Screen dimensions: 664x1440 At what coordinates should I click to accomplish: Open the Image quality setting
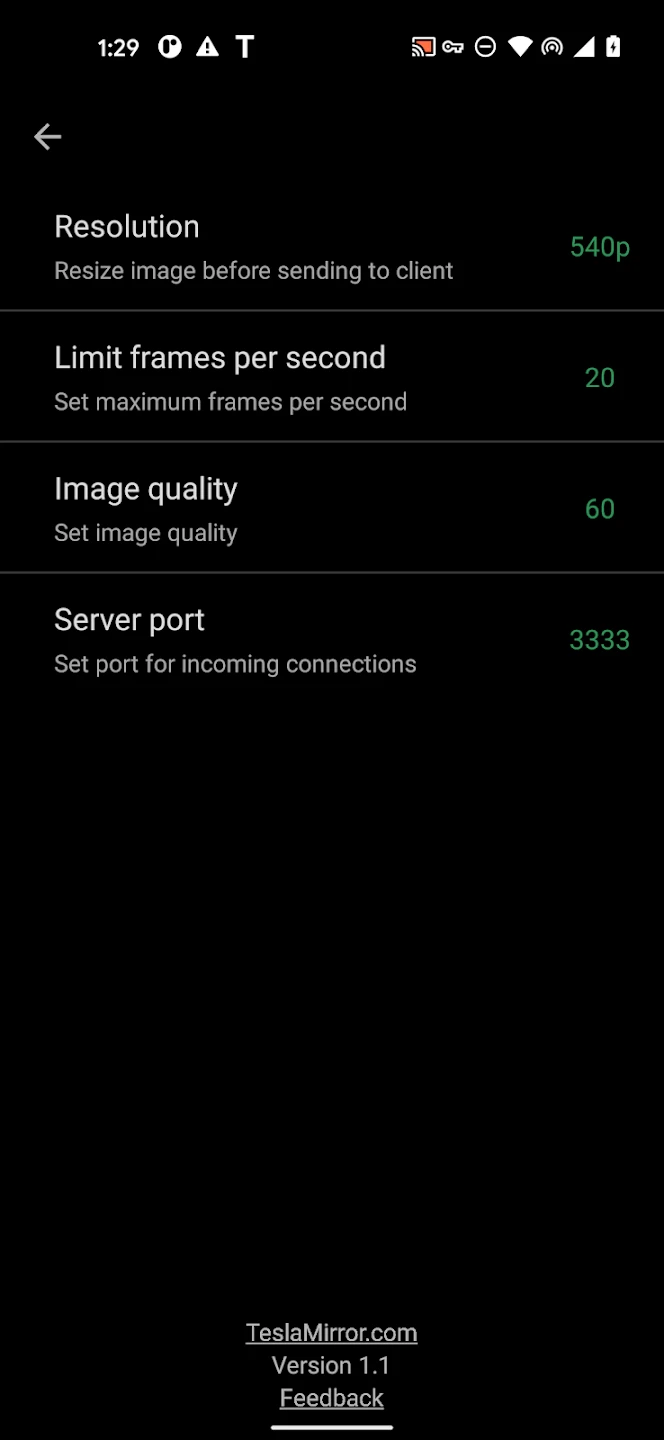(332, 508)
